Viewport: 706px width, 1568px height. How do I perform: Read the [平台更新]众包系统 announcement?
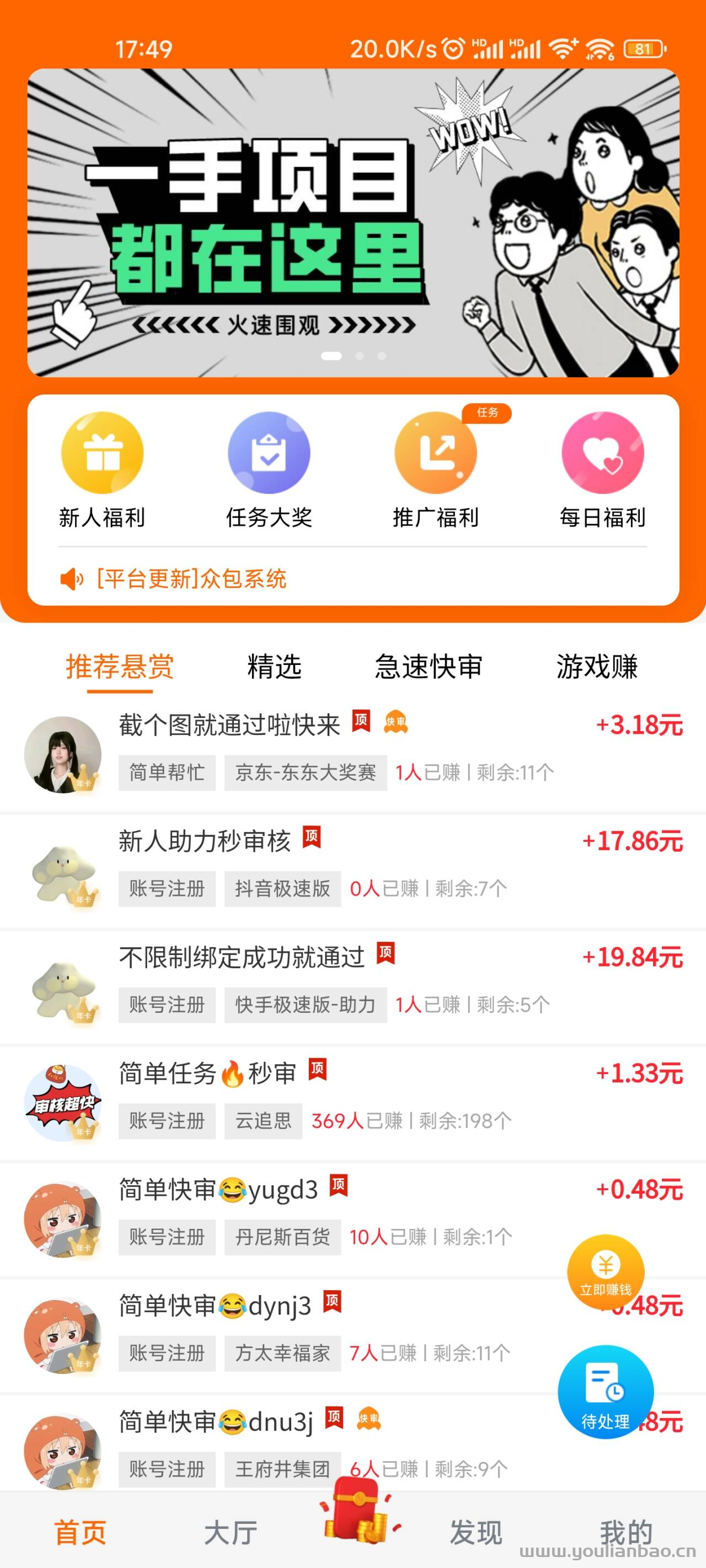[191, 578]
